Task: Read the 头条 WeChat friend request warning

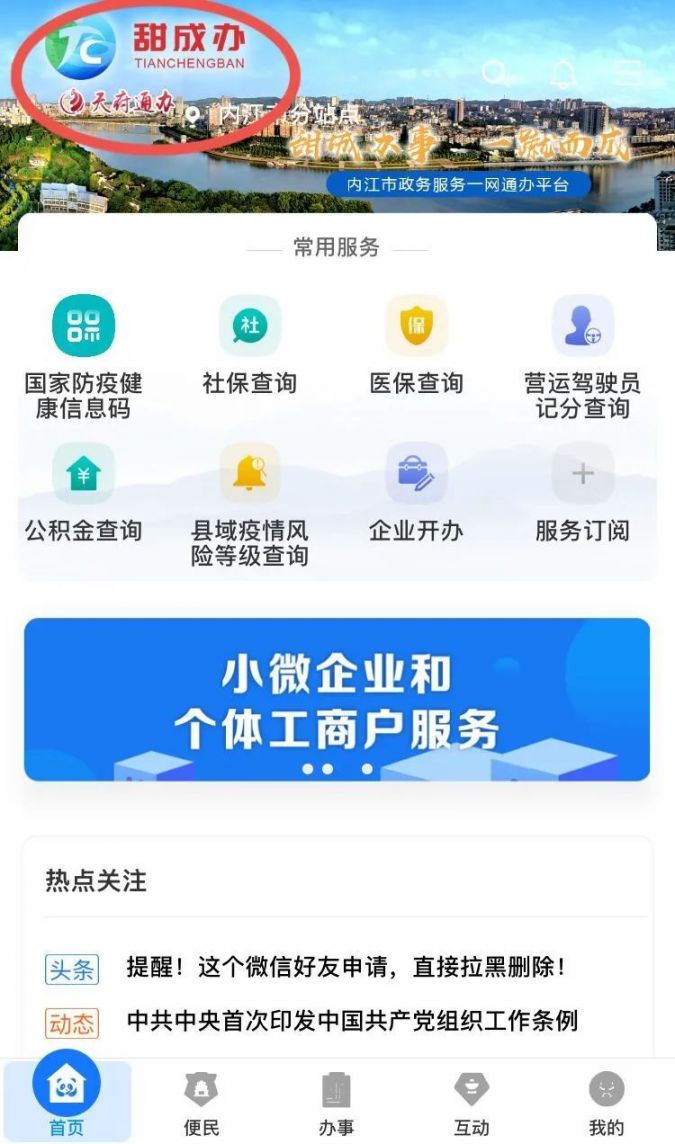Action: click(x=346, y=967)
